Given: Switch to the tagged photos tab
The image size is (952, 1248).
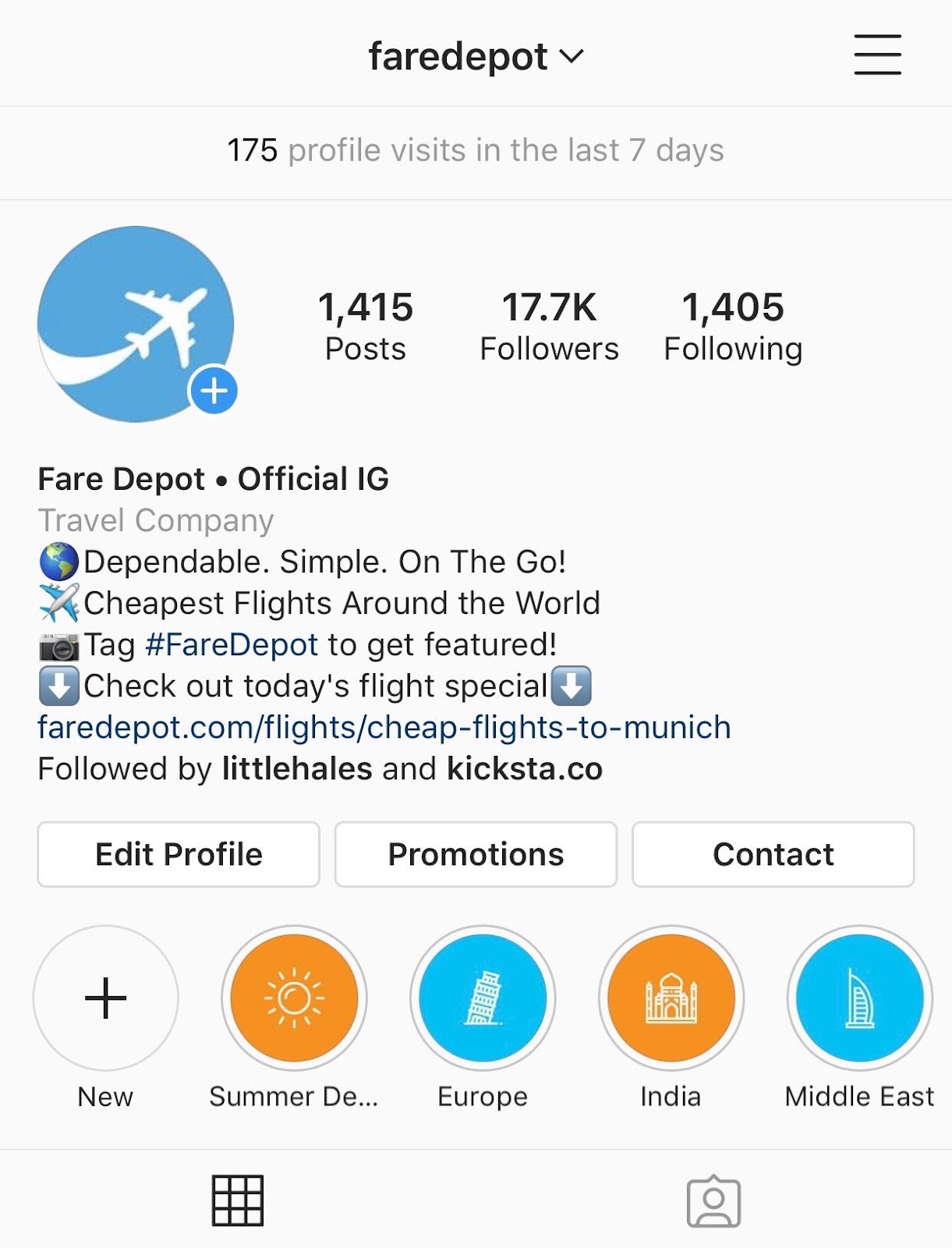Looking at the screenshot, I should pos(713,1200).
